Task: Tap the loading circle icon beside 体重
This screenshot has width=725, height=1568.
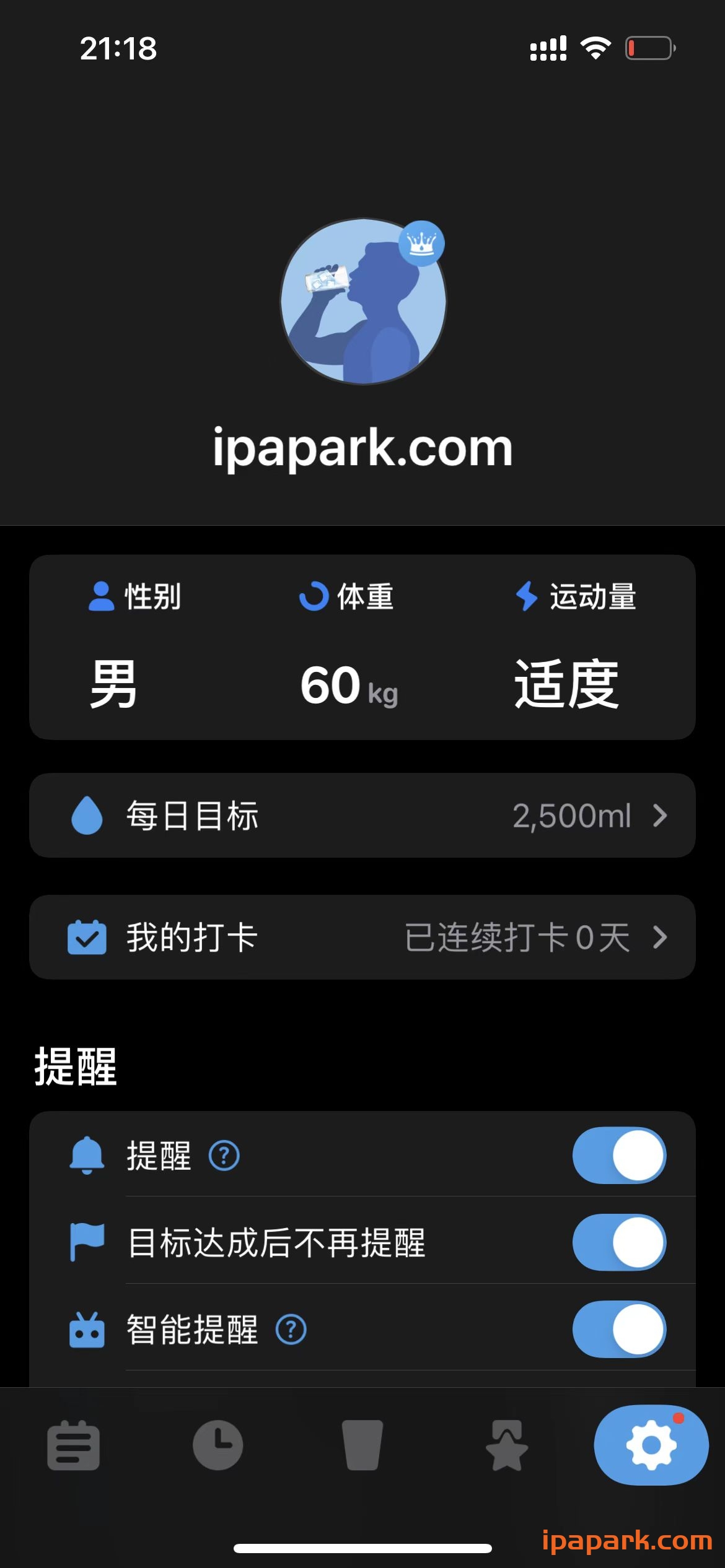Action: 315,596
